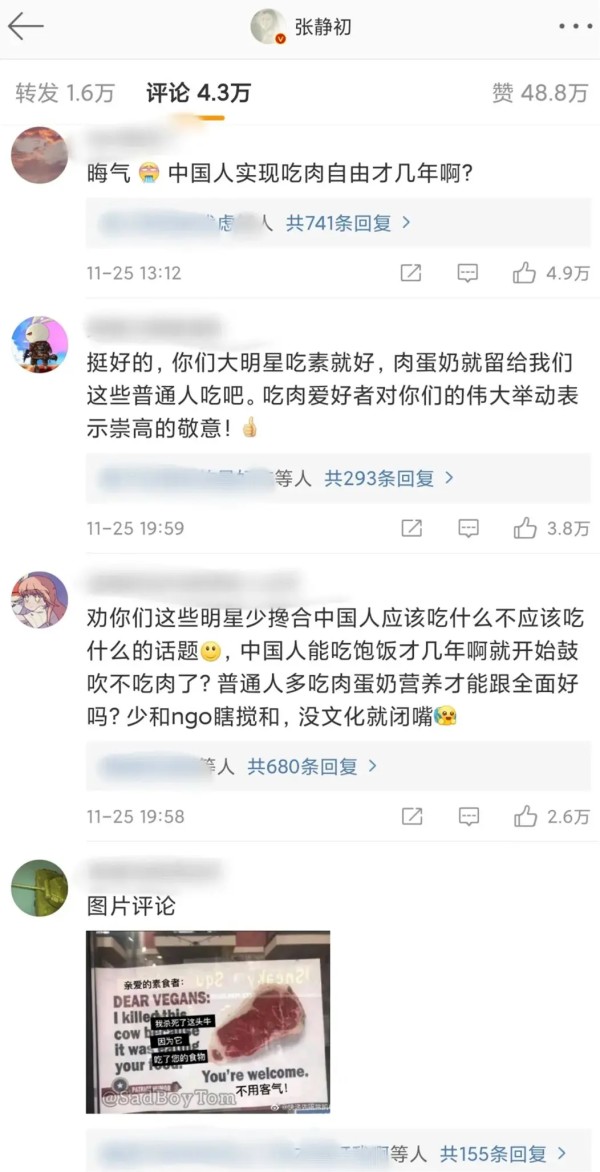Like the comment with 2.6万 likes
This screenshot has width=600, height=1172.
tap(526, 817)
